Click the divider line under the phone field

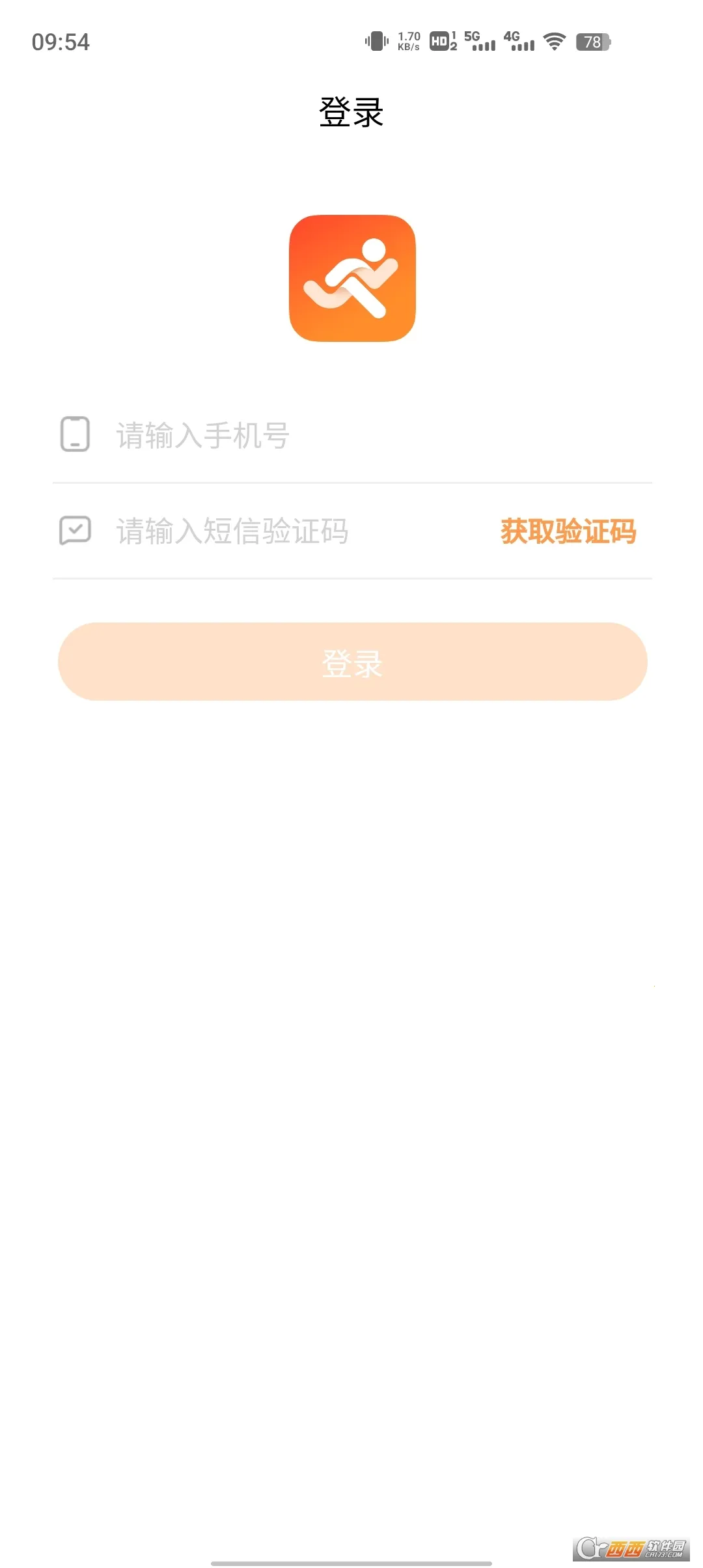351,483
